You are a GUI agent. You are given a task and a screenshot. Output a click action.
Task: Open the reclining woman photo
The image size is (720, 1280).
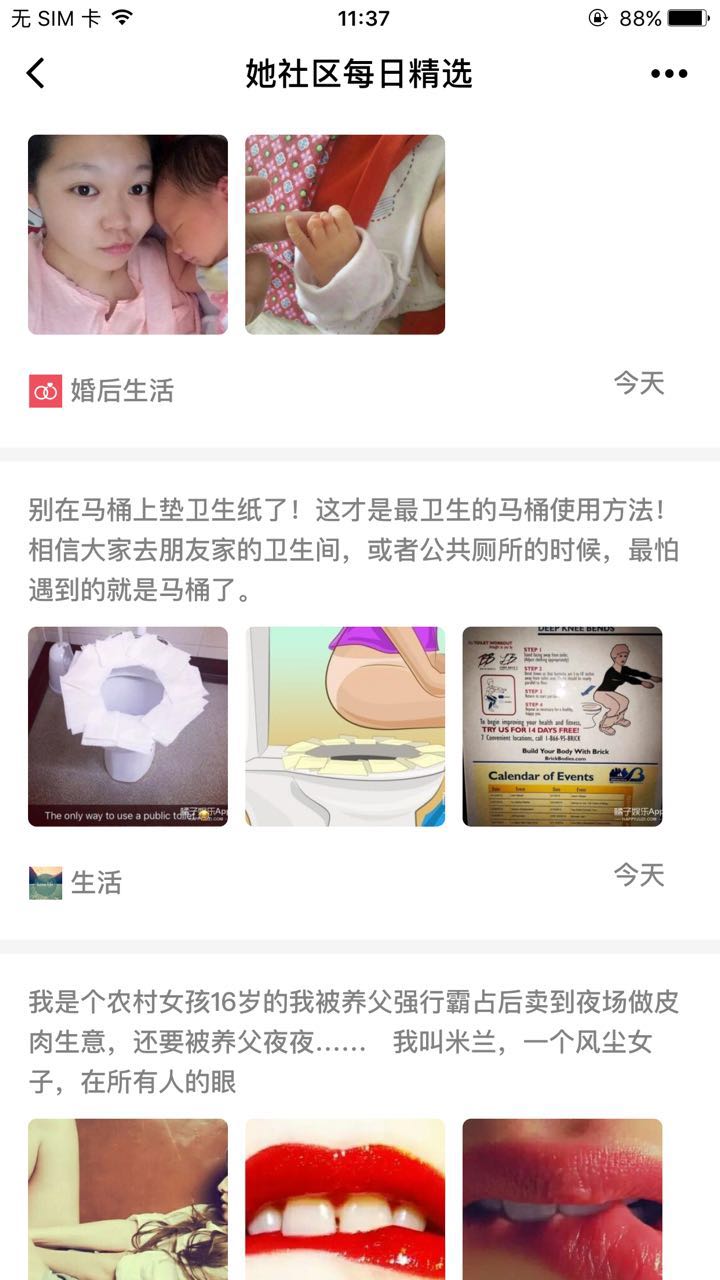(x=128, y=1199)
